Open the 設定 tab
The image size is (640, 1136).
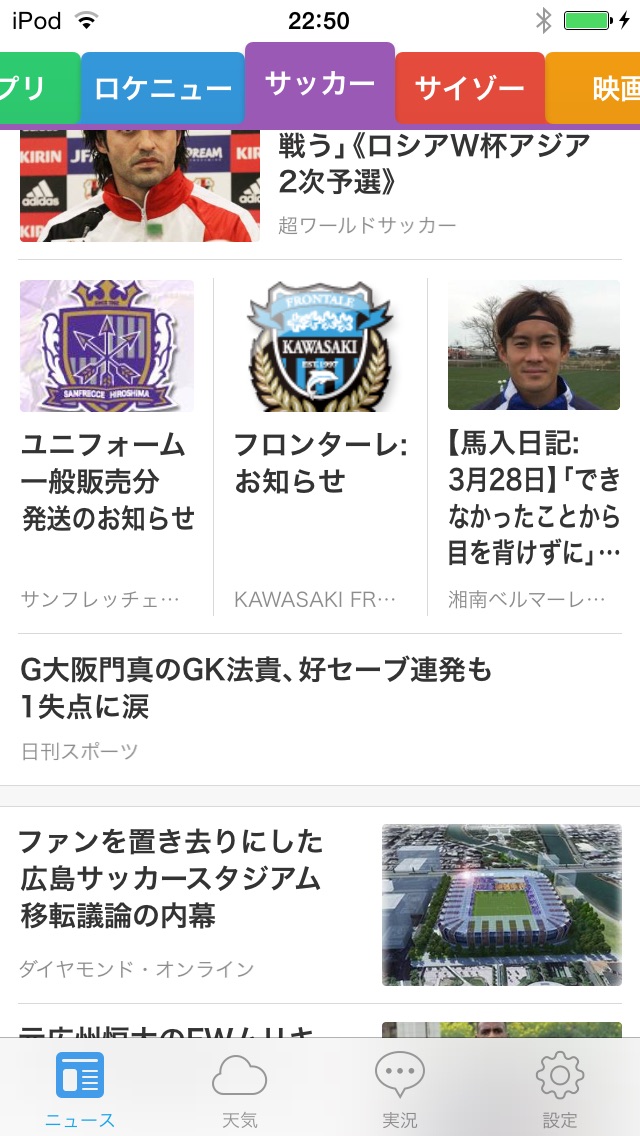coord(560,1090)
